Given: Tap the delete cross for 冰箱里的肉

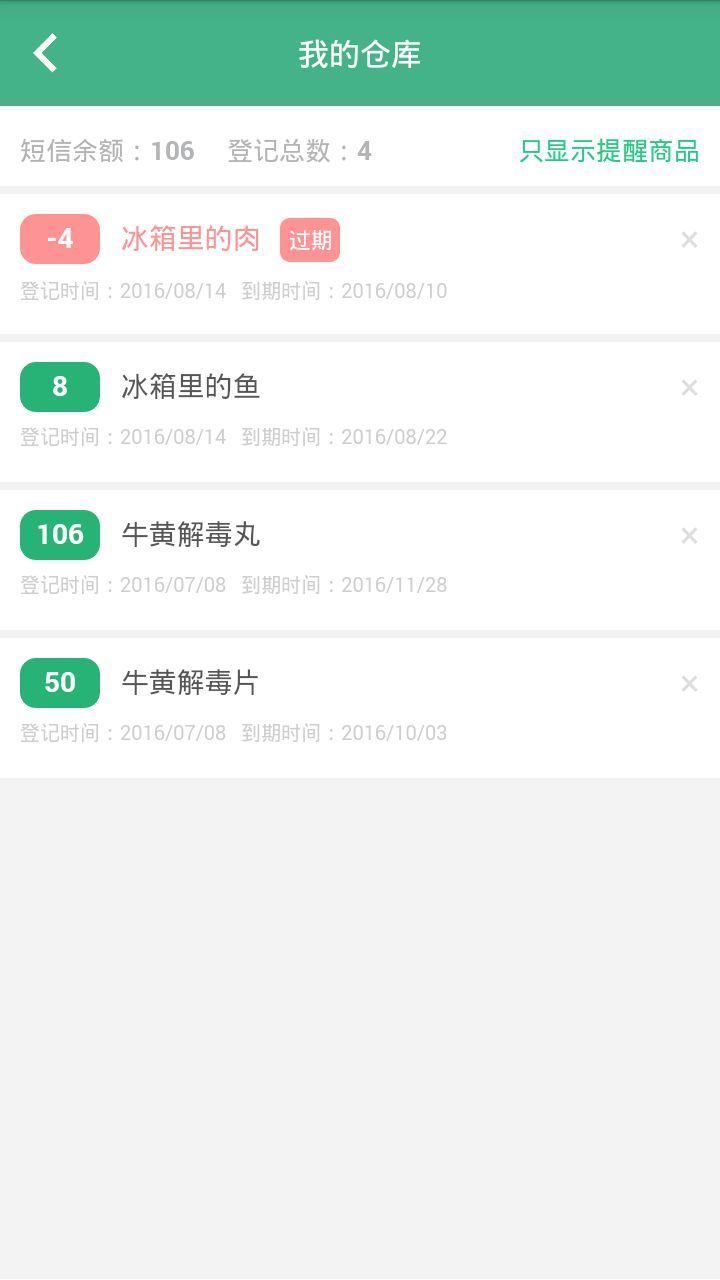Looking at the screenshot, I should pyautogui.click(x=689, y=240).
